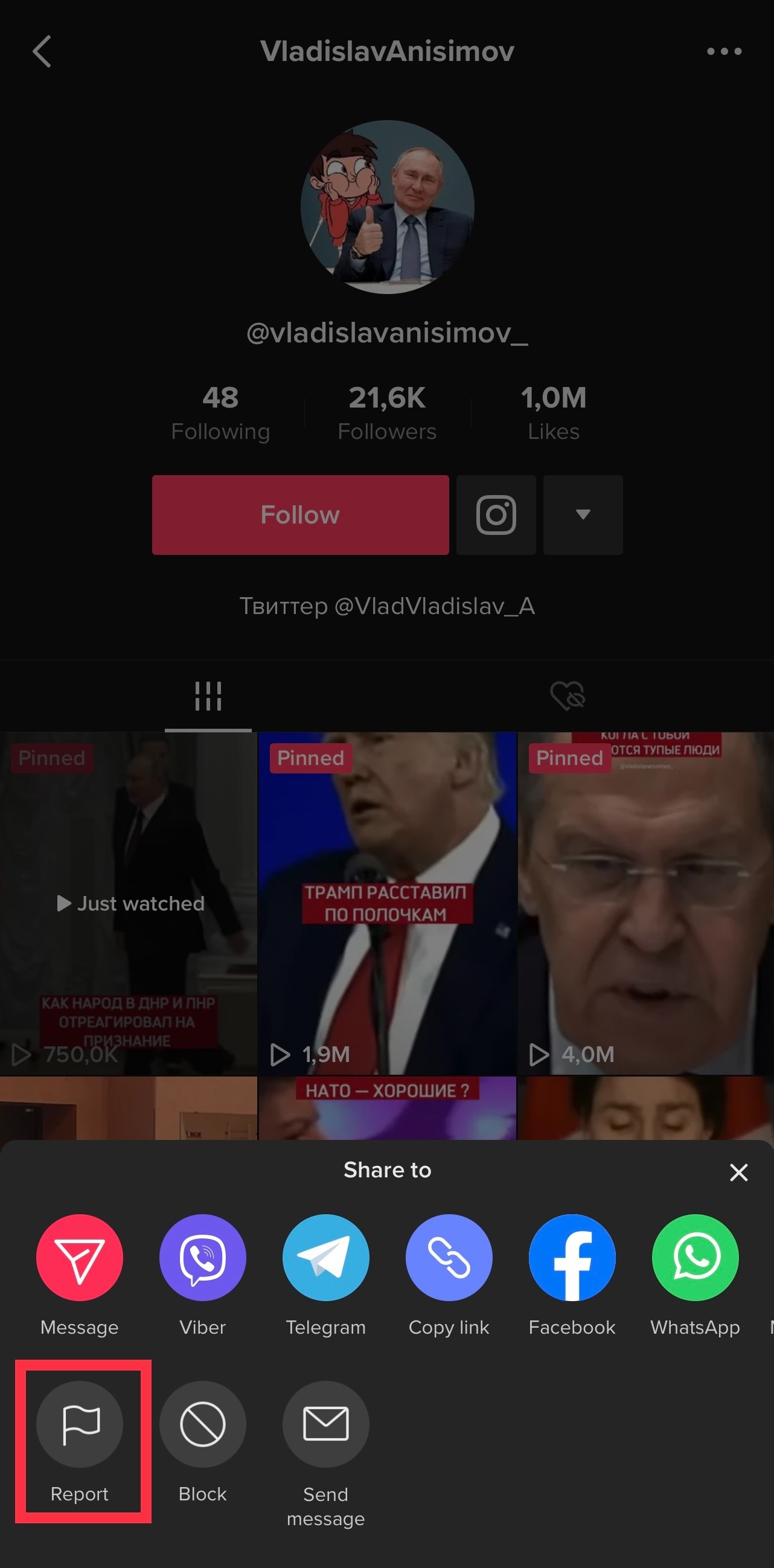Close the Share to sheet

point(738,1173)
